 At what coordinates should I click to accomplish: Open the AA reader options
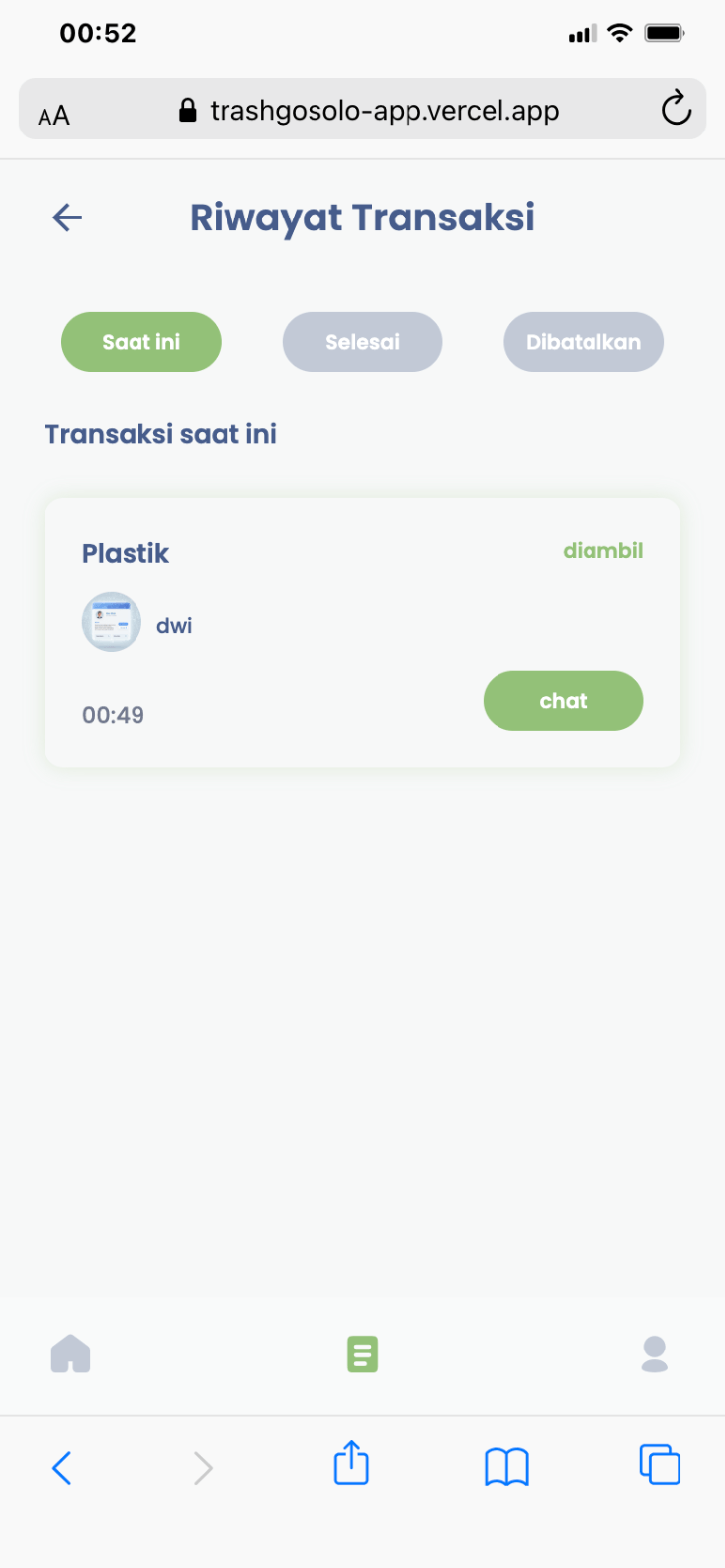pos(54,116)
